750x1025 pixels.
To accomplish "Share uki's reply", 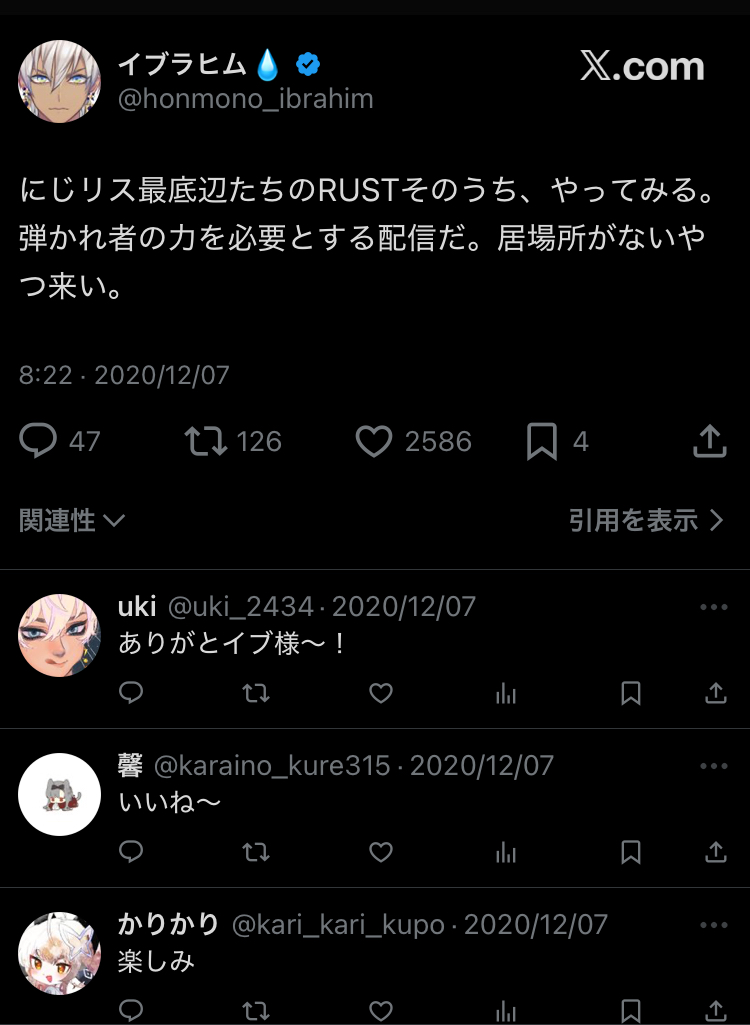I will point(716,693).
